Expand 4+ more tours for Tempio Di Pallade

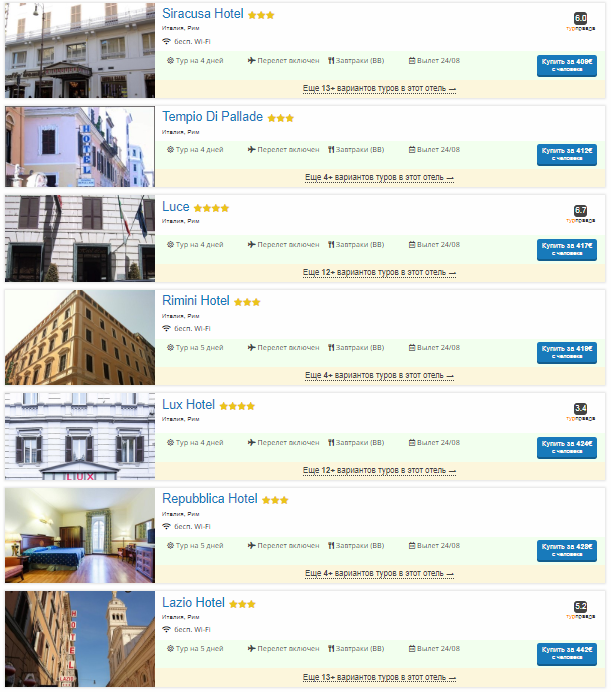(x=378, y=178)
